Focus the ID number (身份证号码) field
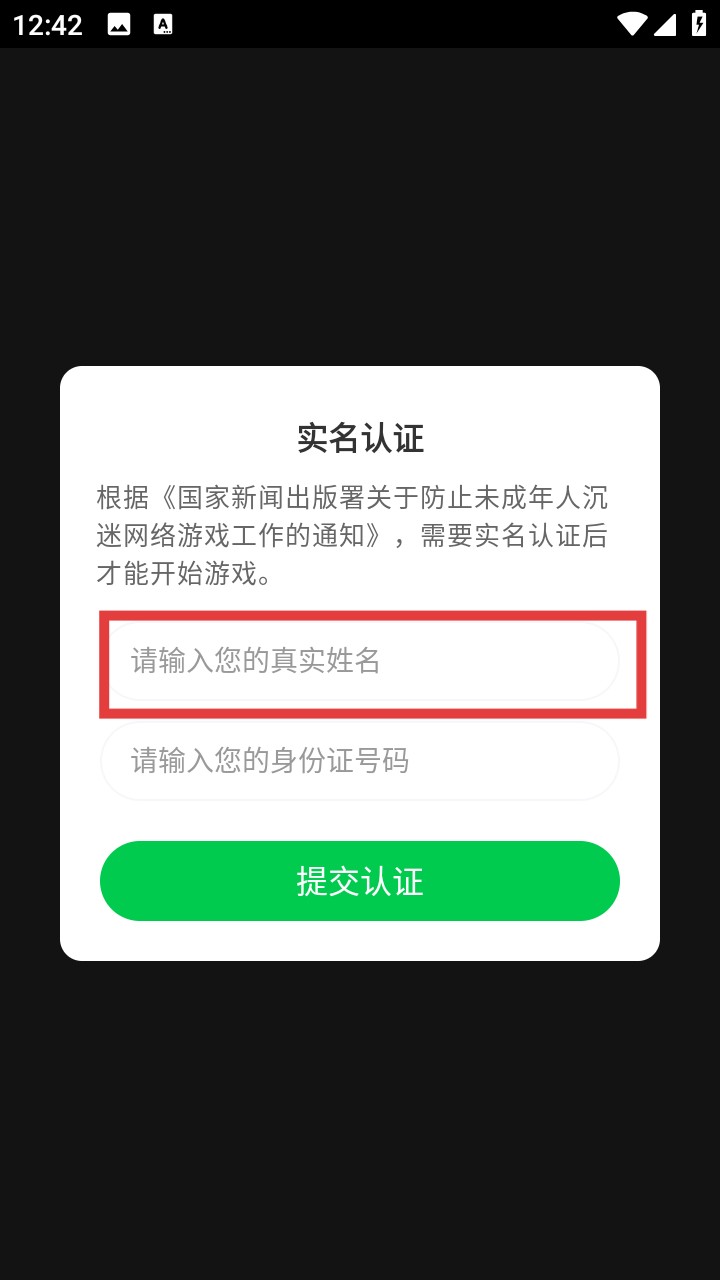Image resolution: width=720 pixels, height=1280 pixels. (360, 761)
